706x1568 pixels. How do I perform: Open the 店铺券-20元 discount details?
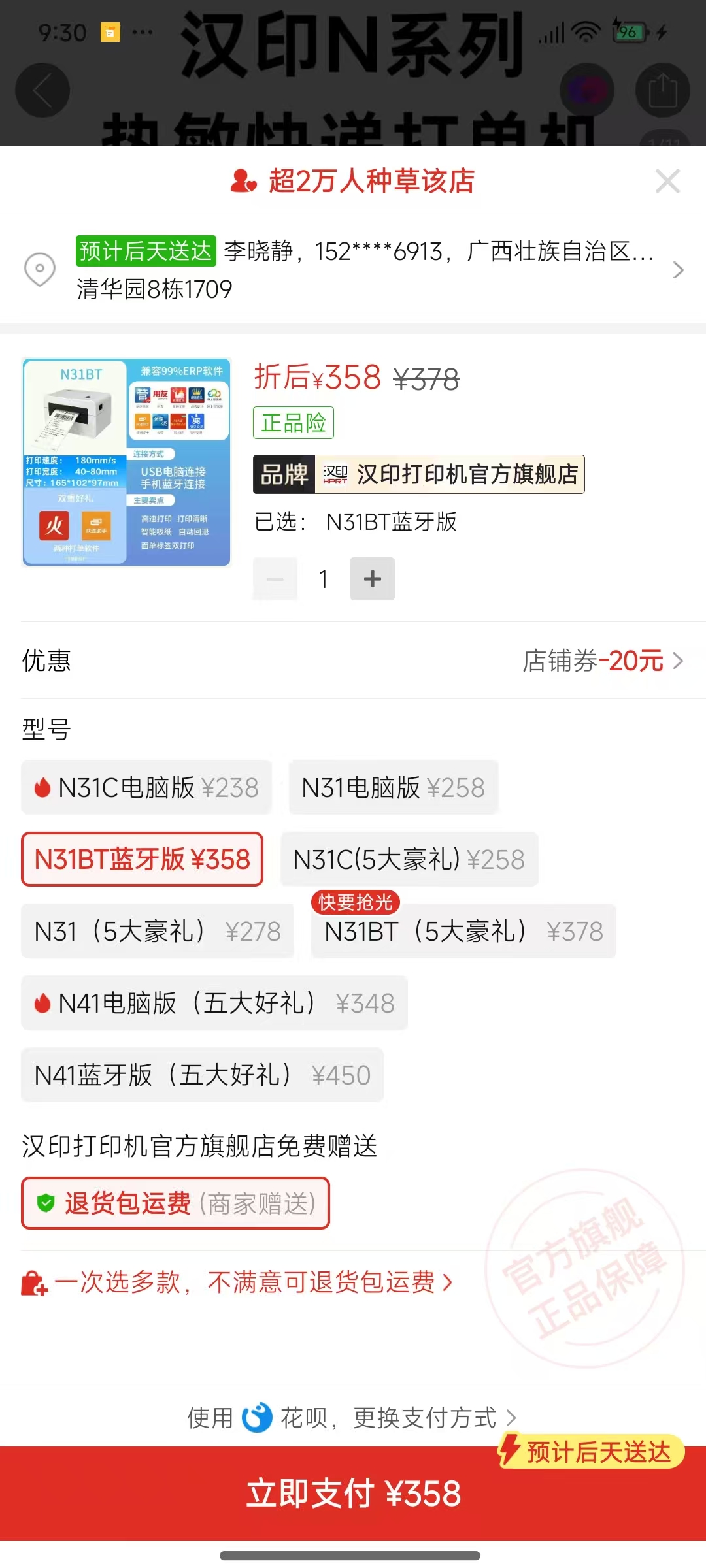coord(601,661)
